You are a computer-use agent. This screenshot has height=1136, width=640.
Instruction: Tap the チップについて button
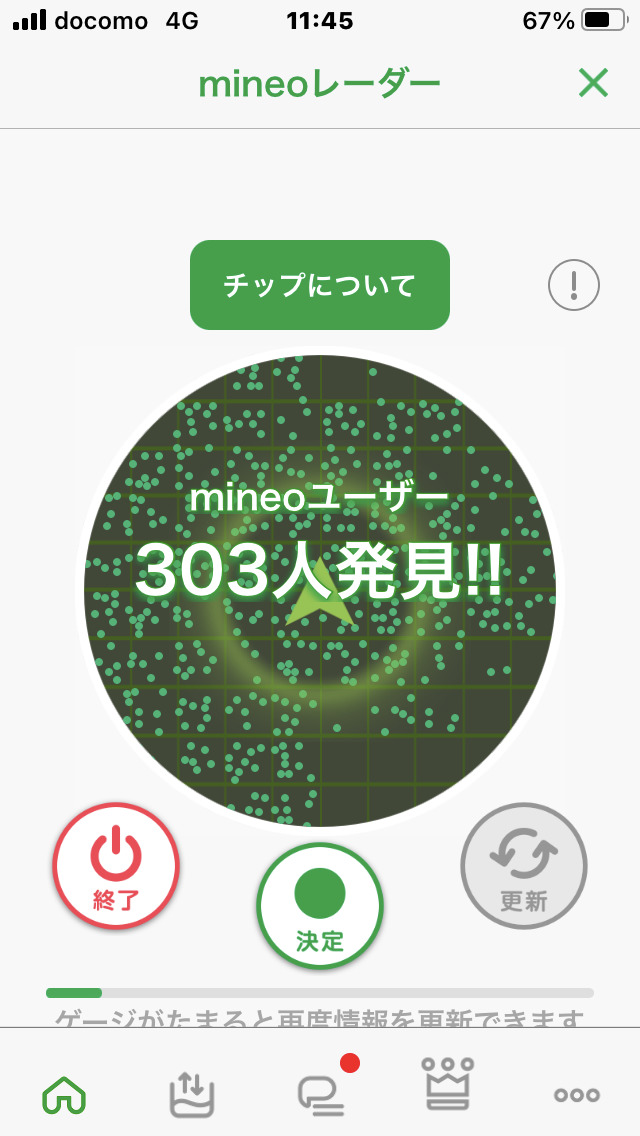(x=320, y=285)
